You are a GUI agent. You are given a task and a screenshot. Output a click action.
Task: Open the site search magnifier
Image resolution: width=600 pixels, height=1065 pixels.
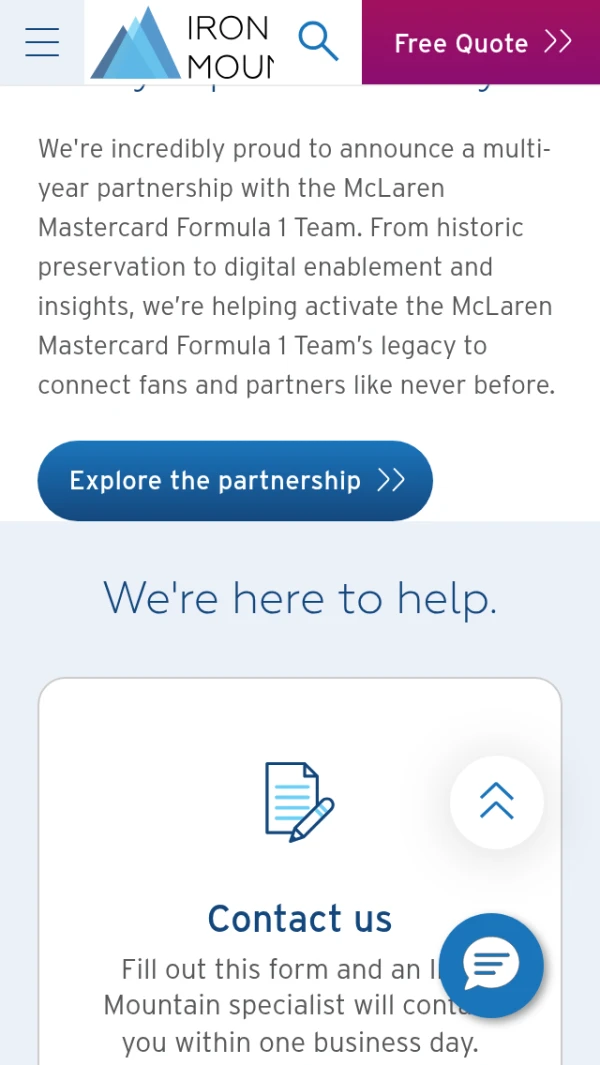[x=318, y=41]
